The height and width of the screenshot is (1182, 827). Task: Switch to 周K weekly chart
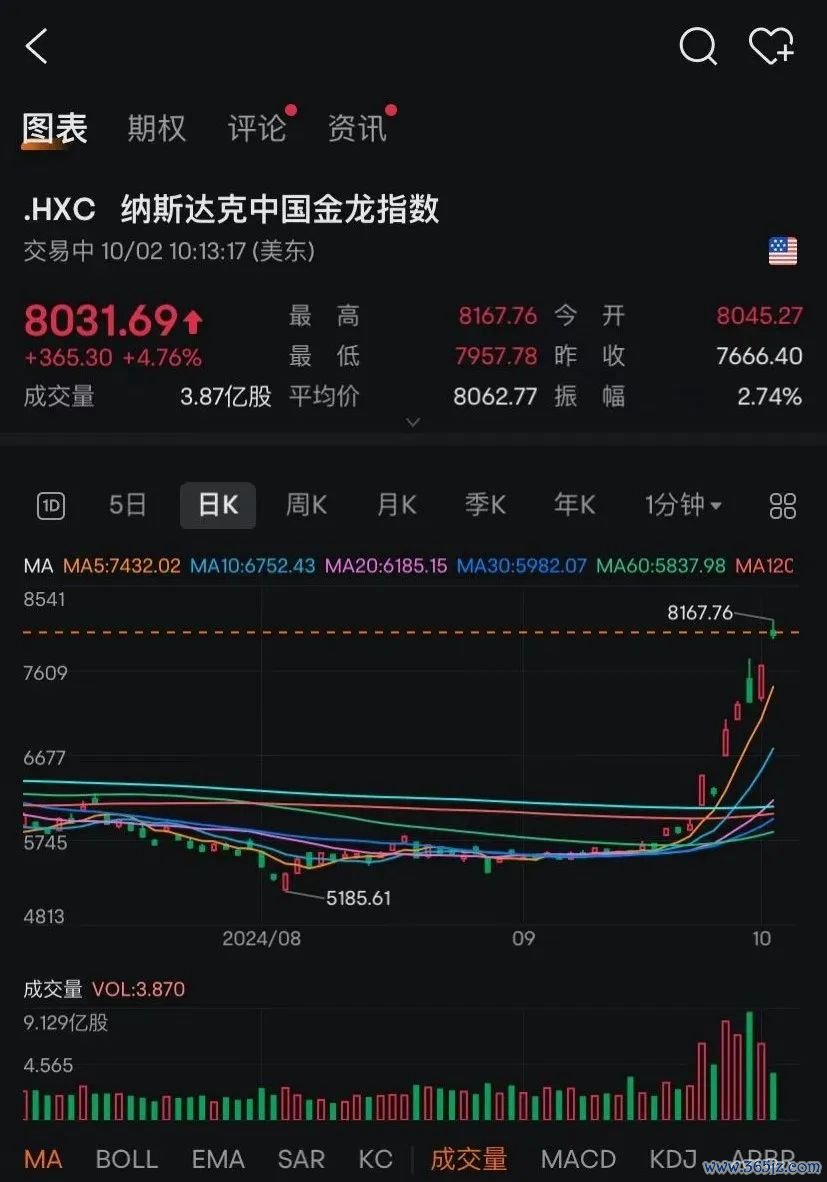tap(306, 505)
